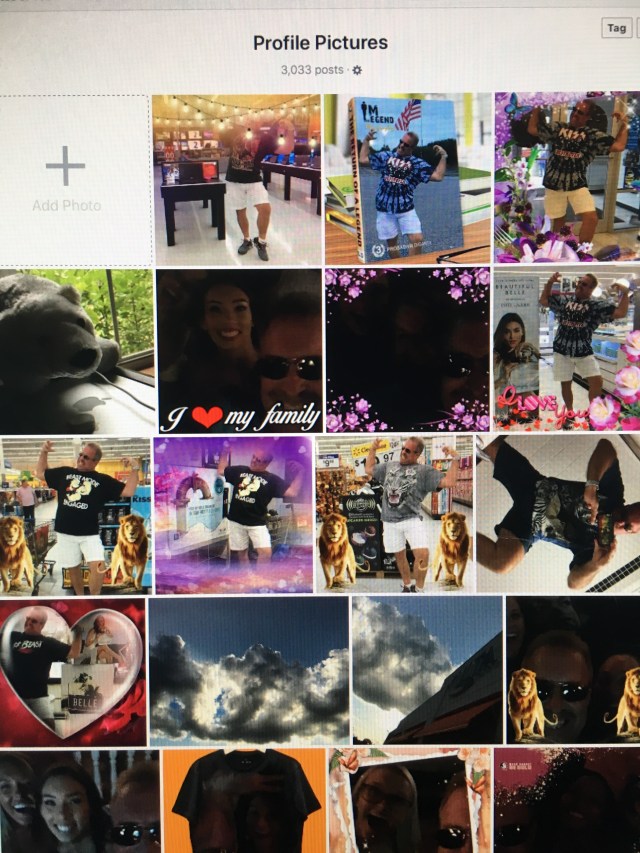Select the photo beside the Beautiful Belle poster
Image resolution: width=640 pixels, height=853 pixels.
point(567,350)
